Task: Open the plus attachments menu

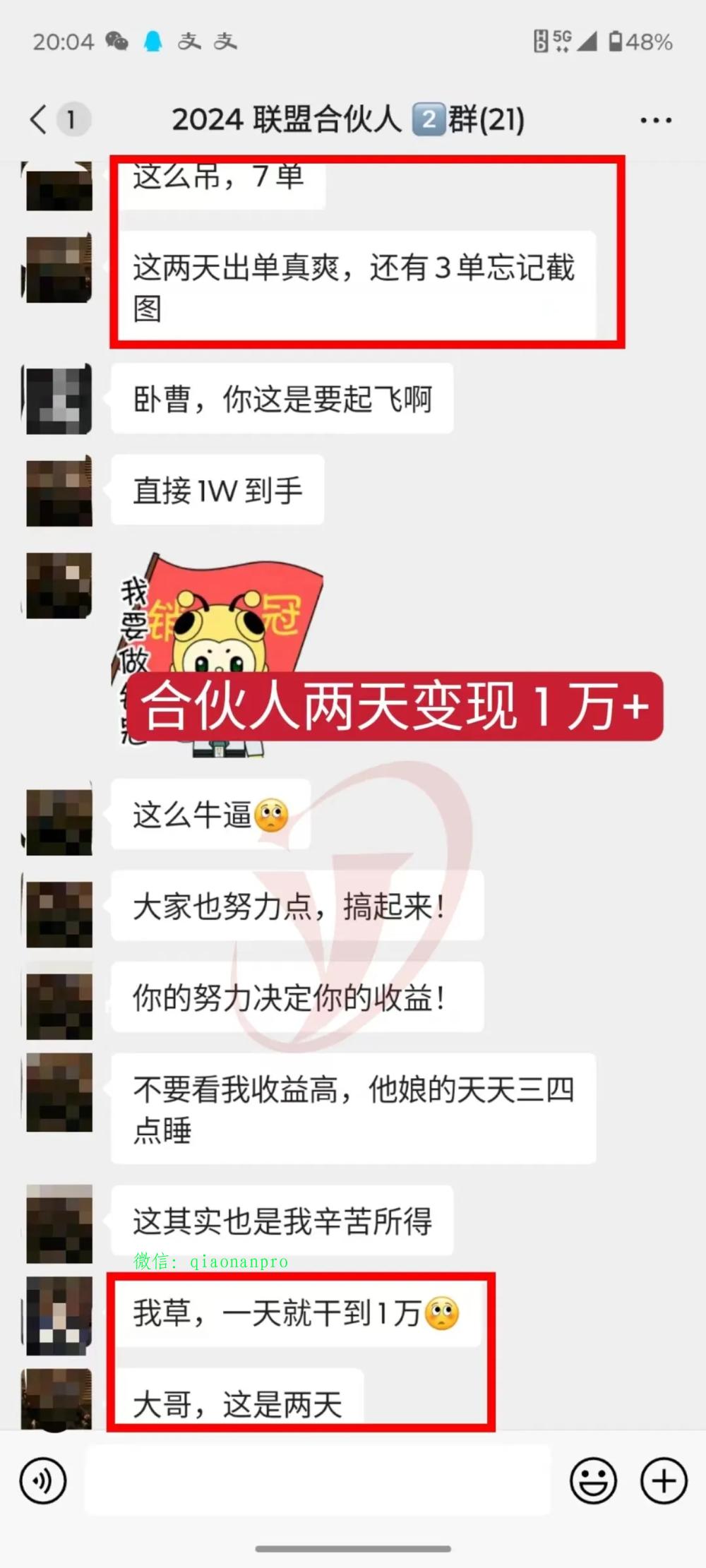Action: click(664, 1480)
